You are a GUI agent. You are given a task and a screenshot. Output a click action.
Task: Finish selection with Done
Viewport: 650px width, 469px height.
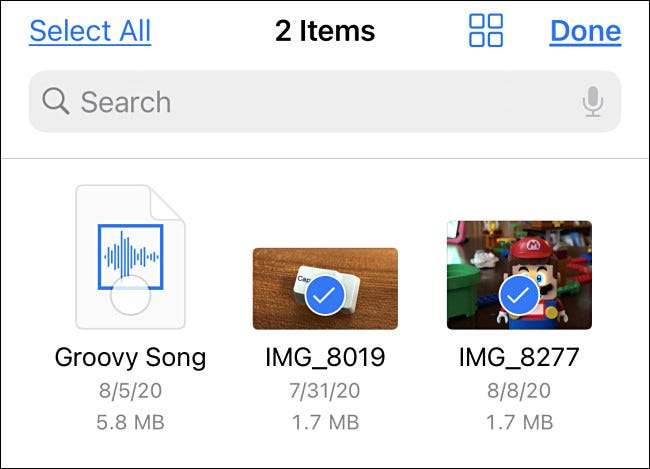(585, 31)
